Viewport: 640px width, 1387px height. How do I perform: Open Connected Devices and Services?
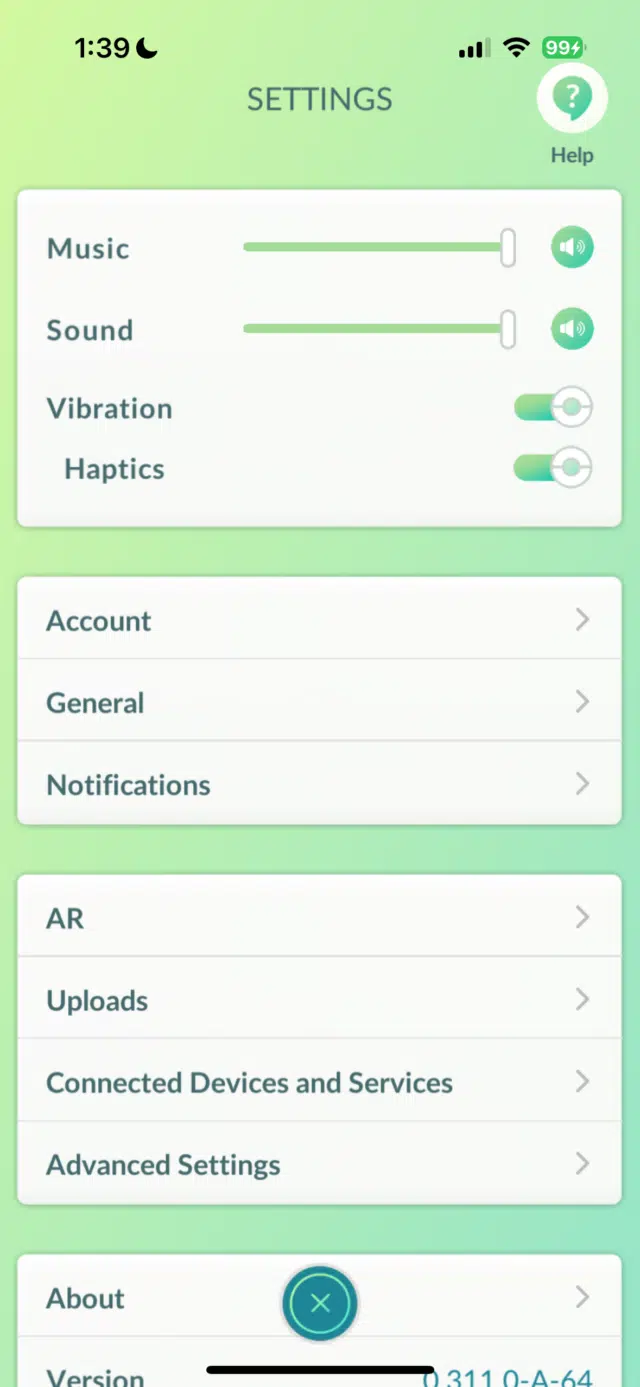(319, 1082)
